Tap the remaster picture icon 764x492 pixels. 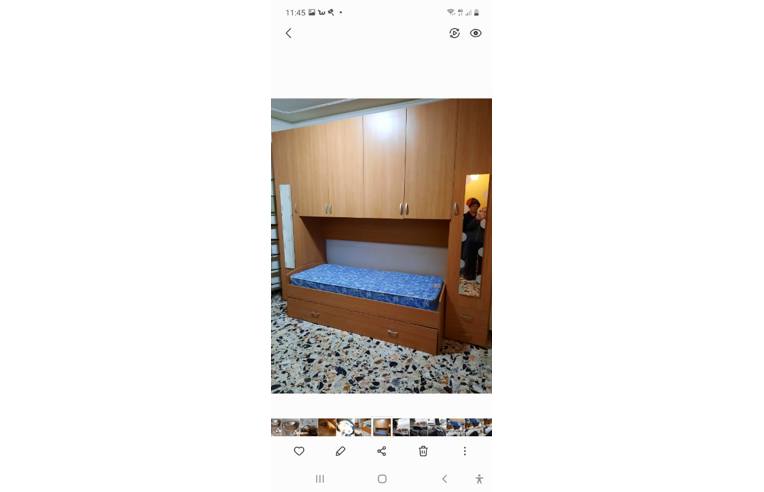click(x=454, y=33)
